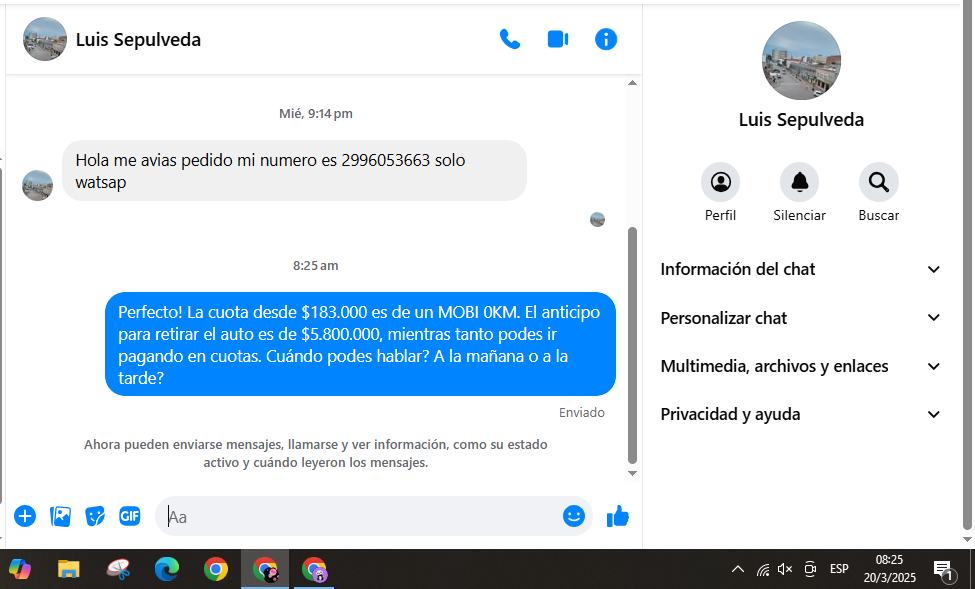Attach a photo or file
This screenshot has height=589, width=975.
[x=61, y=516]
